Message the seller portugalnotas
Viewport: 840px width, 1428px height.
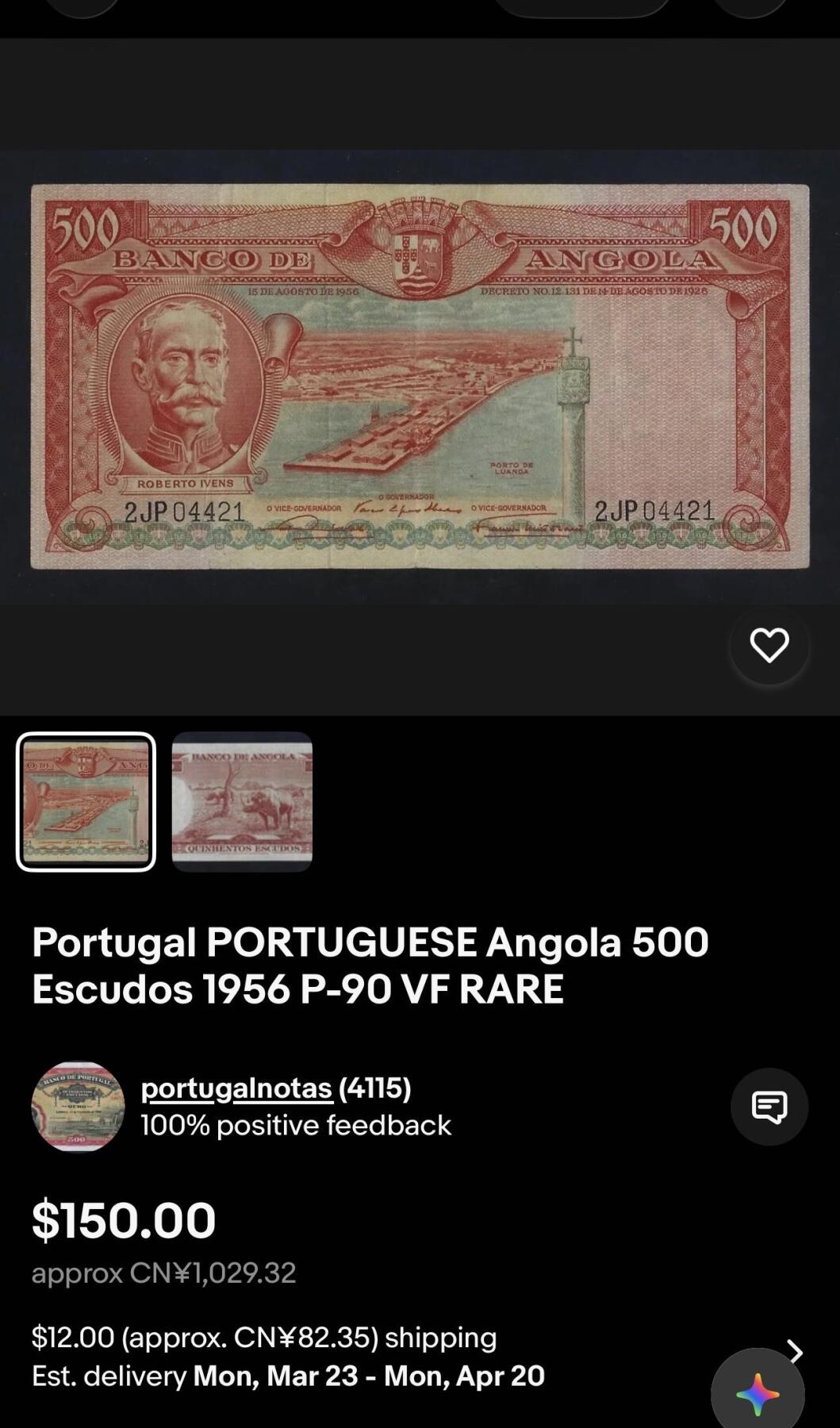coord(769,1107)
